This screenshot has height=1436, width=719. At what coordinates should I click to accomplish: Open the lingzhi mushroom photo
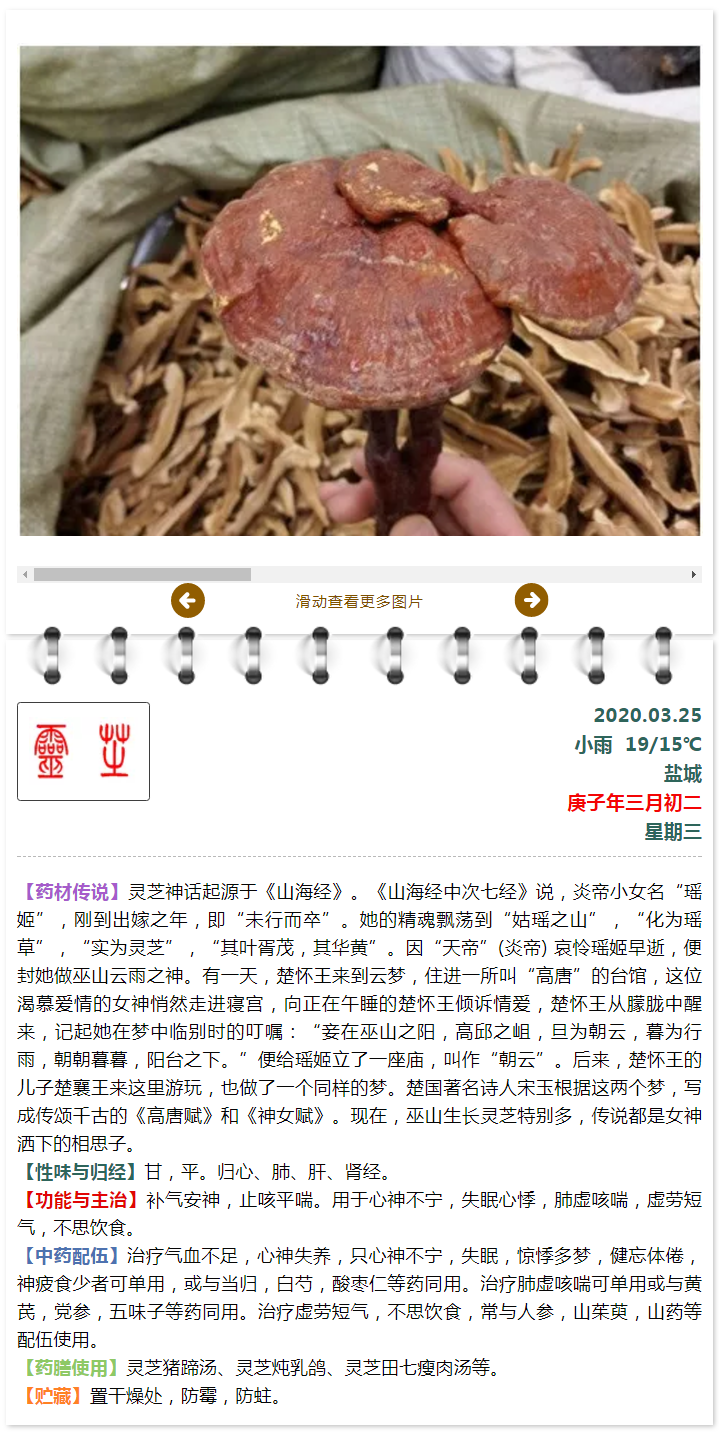click(360, 290)
